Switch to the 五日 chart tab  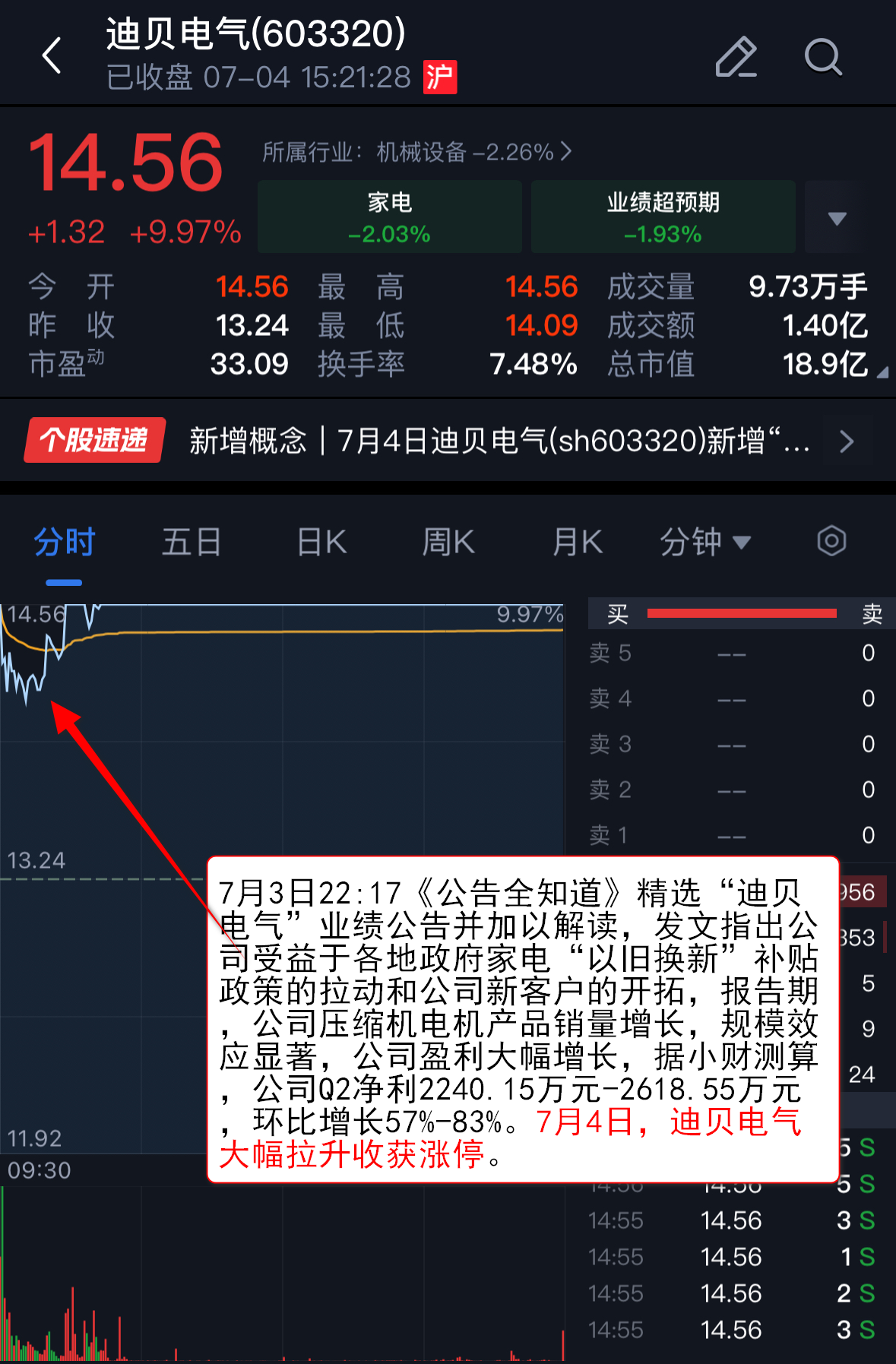point(192,543)
